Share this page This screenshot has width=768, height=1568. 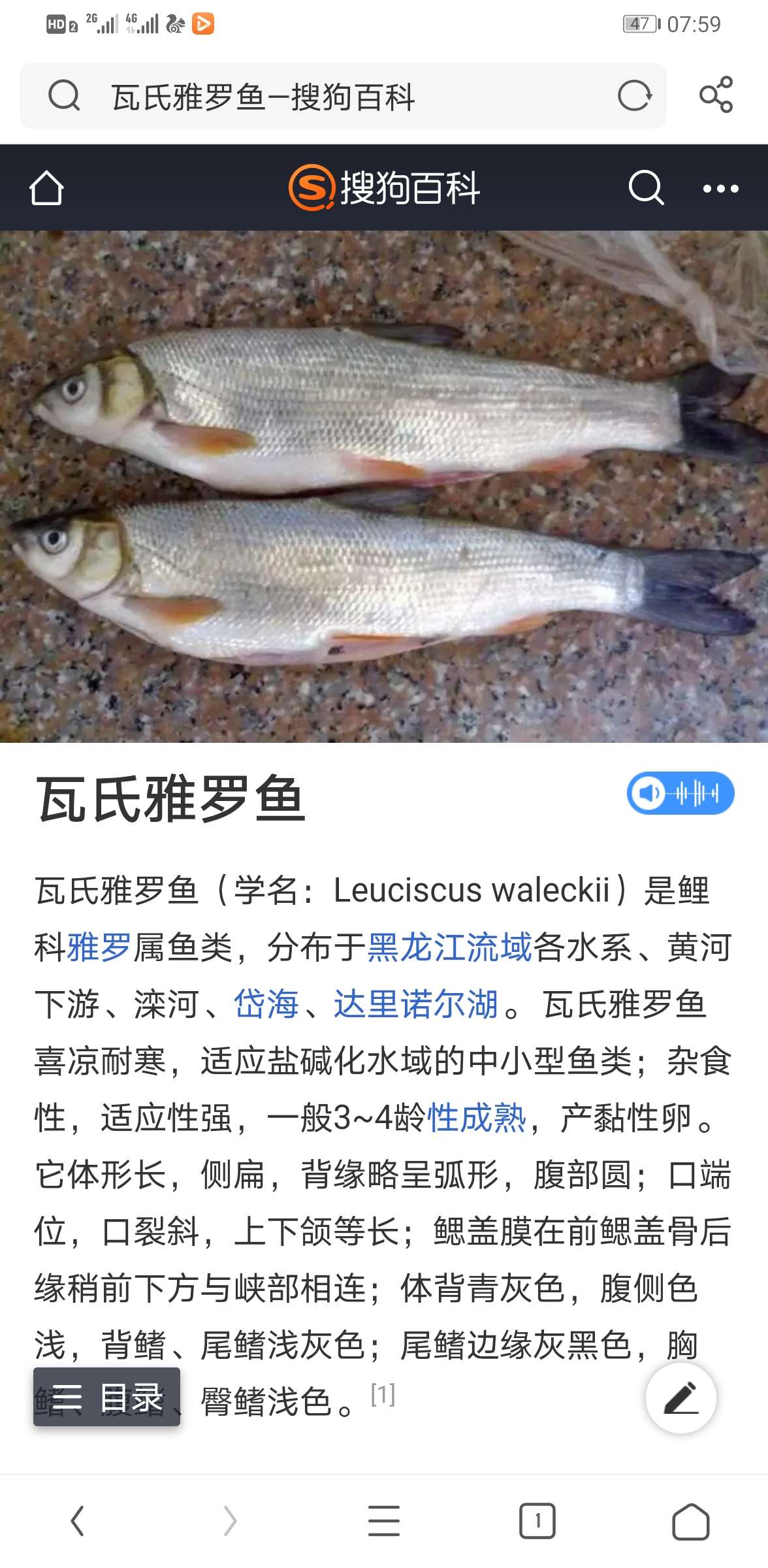pyautogui.click(x=716, y=95)
